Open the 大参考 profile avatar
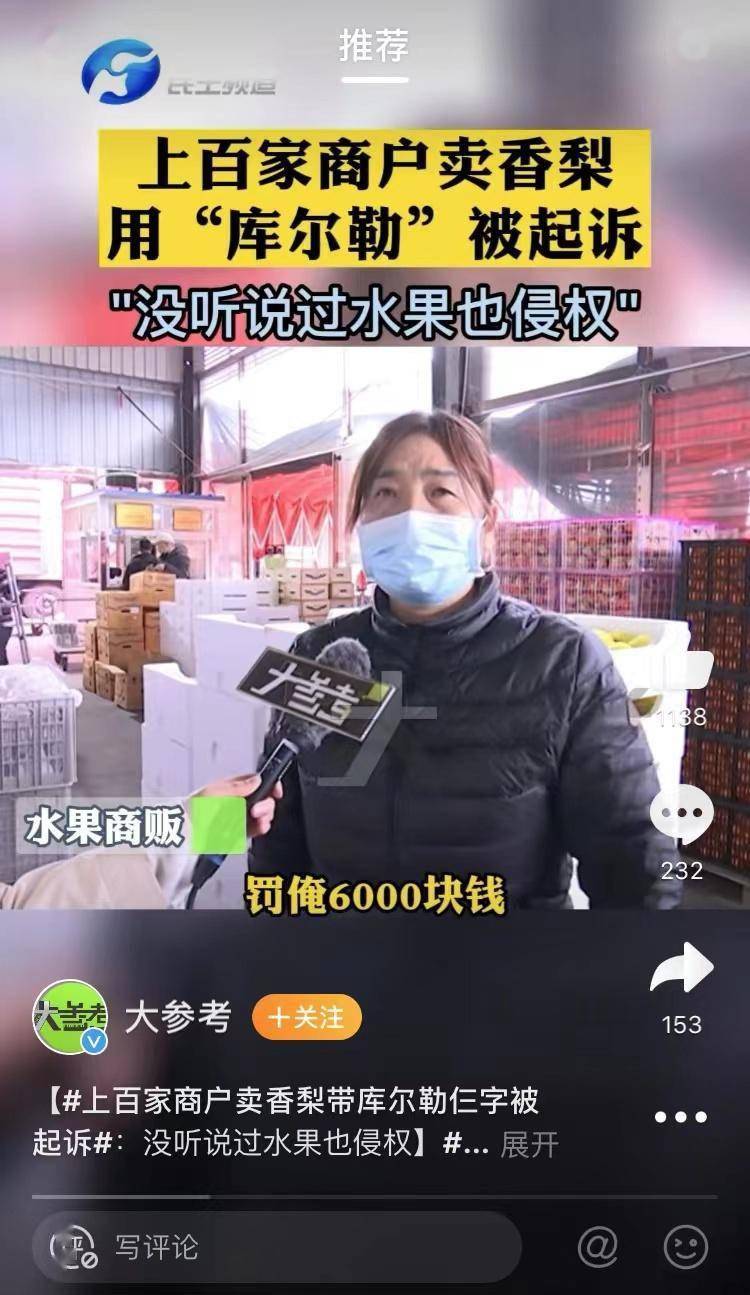Image resolution: width=750 pixels, height=1295 pixels. coord(70,1017)
